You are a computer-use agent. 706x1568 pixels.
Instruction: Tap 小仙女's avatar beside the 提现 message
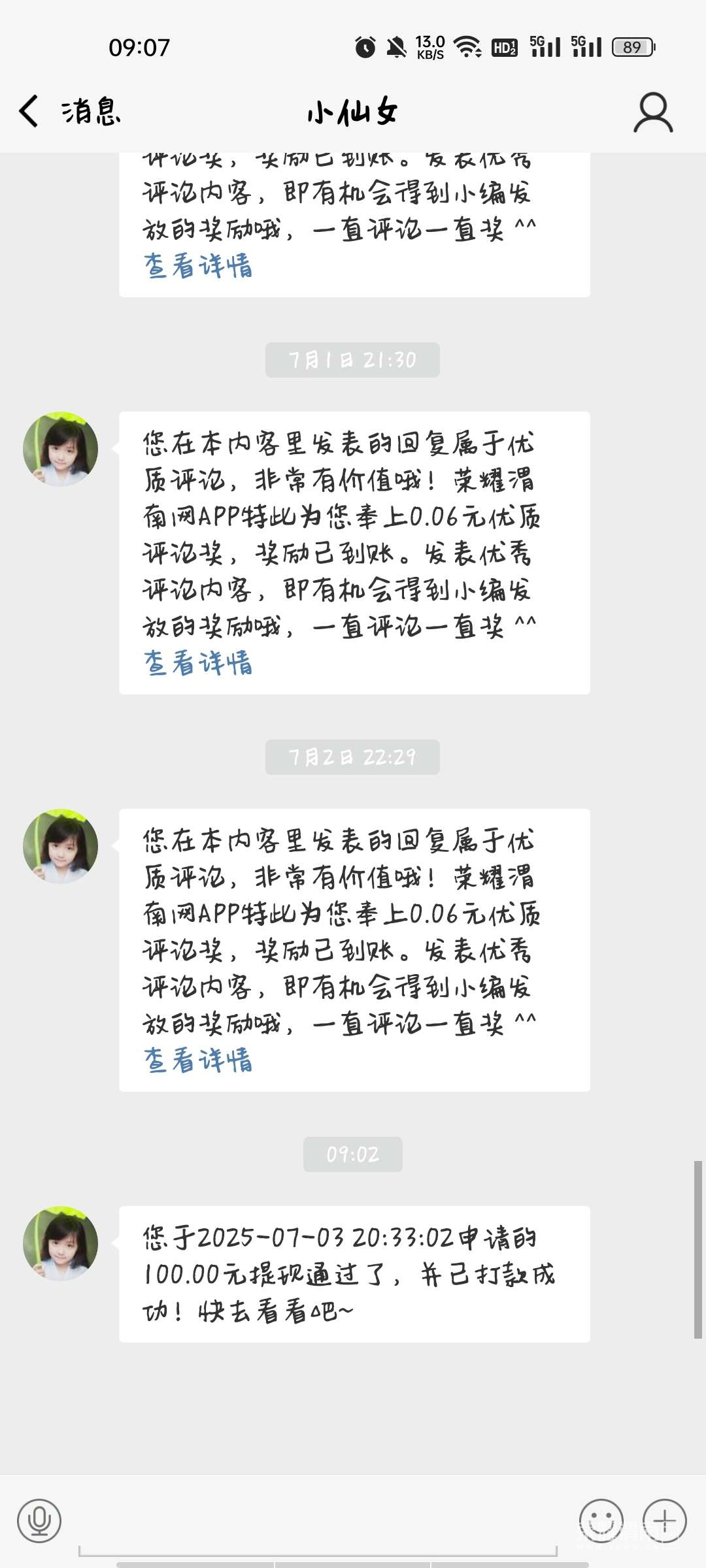pos(60,1243)
